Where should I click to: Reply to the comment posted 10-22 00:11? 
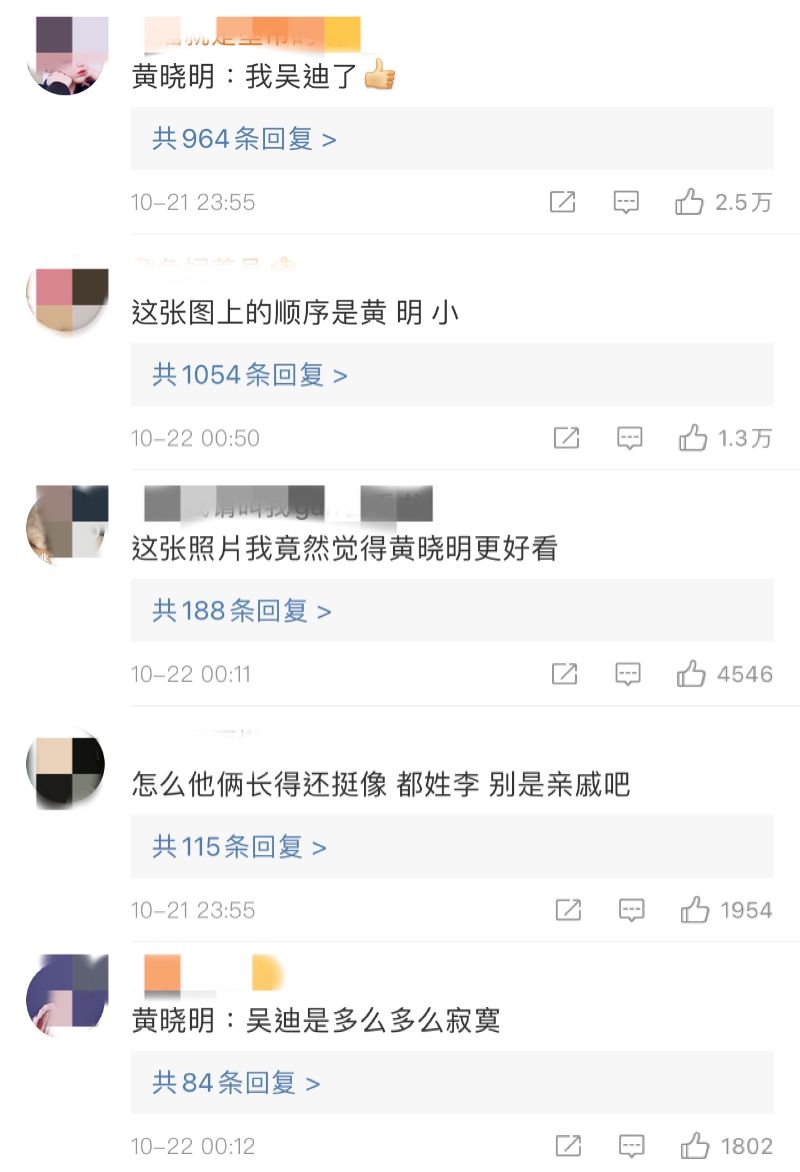tap(627, 674)
